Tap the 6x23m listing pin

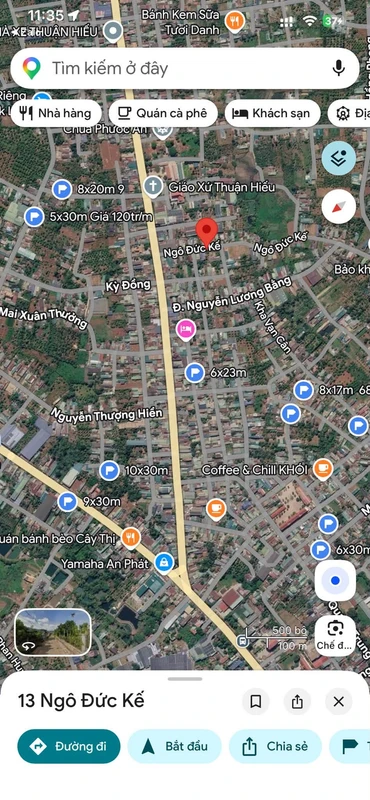(194, 372)
